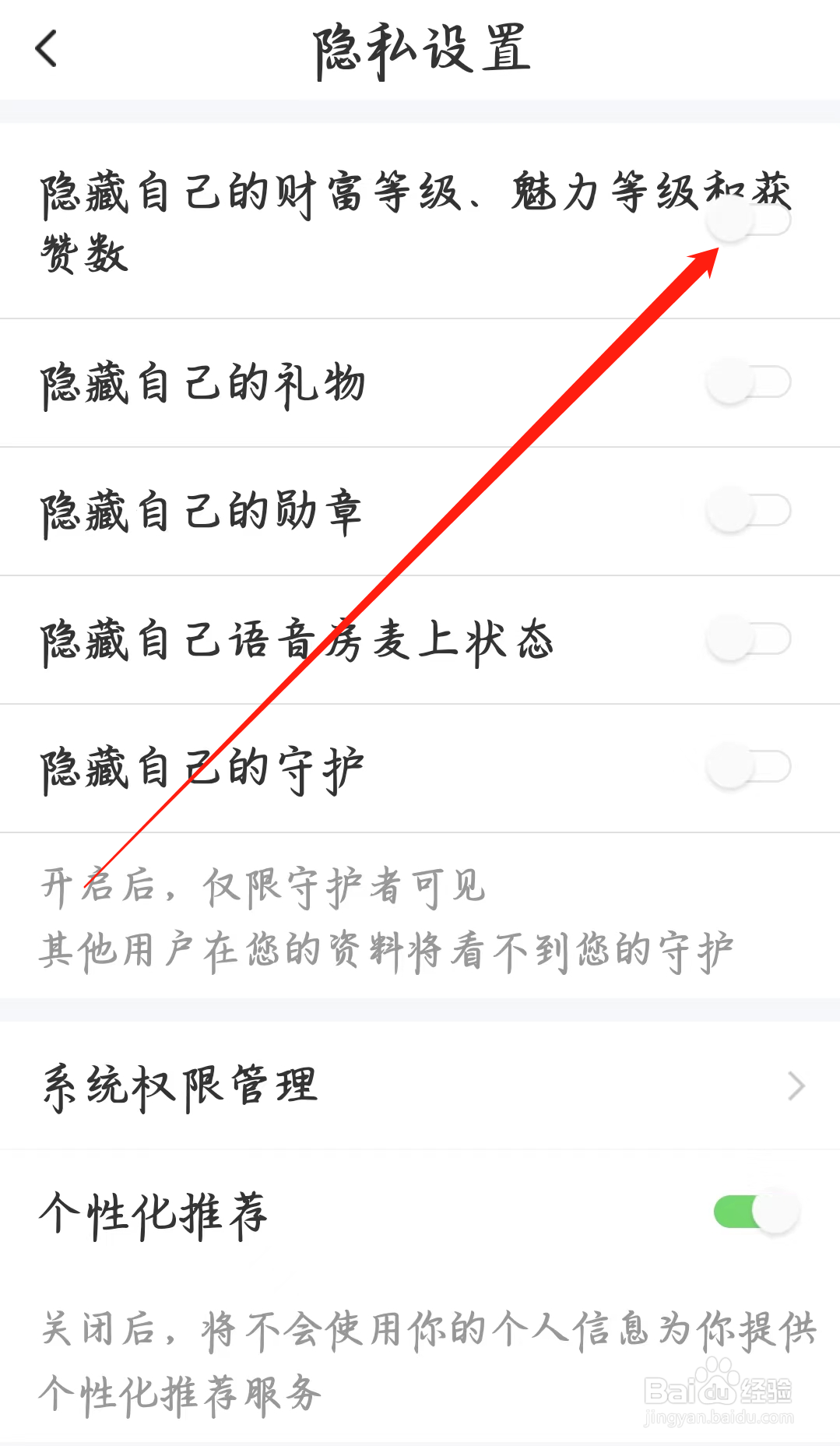This screenshot has width=840, height=1446.
Task: Open 系统权限管理 via its chevron
Action: [x=794, y=1085]
